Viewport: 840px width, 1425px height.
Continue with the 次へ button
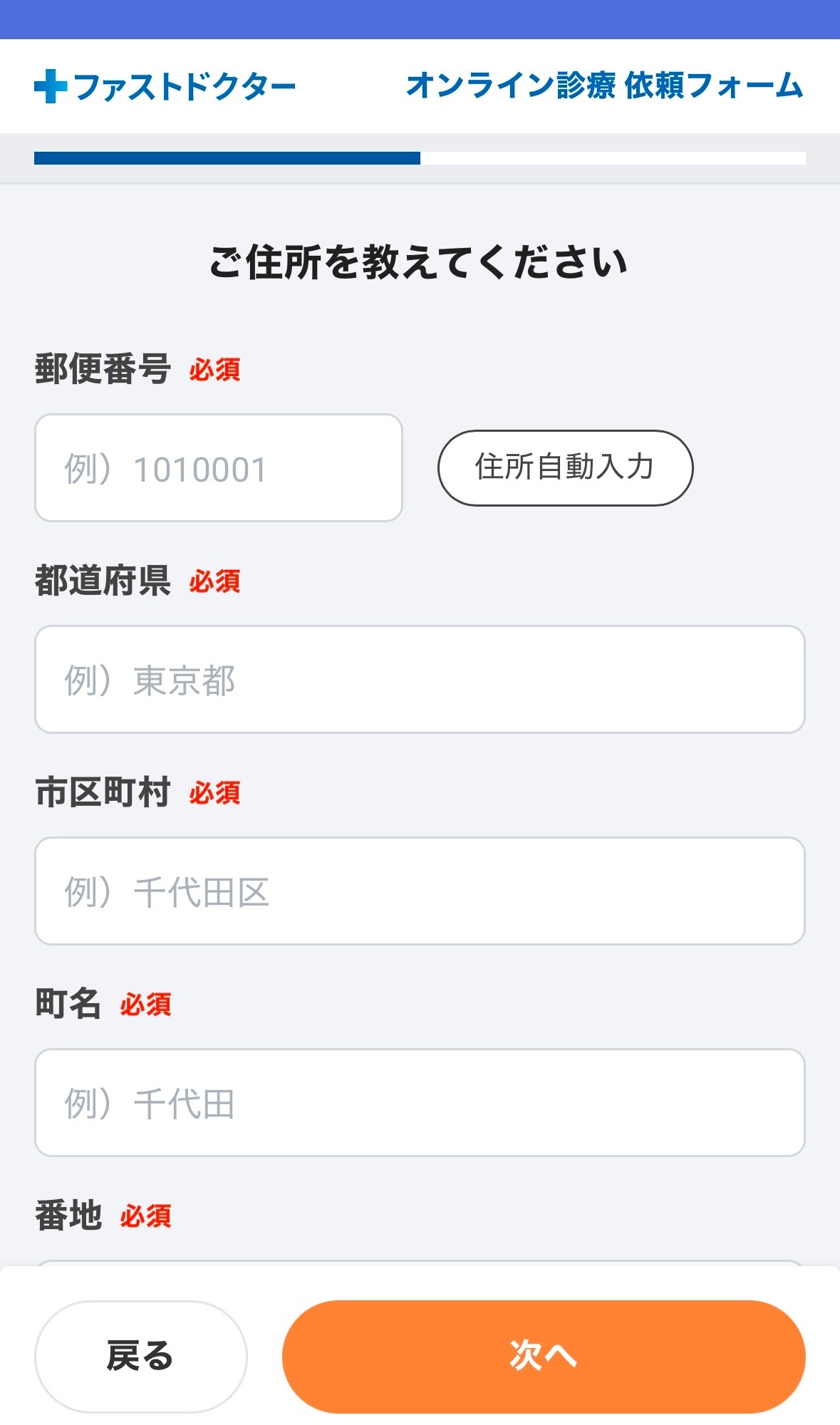pyautogui.click(x=544, y=1356)
